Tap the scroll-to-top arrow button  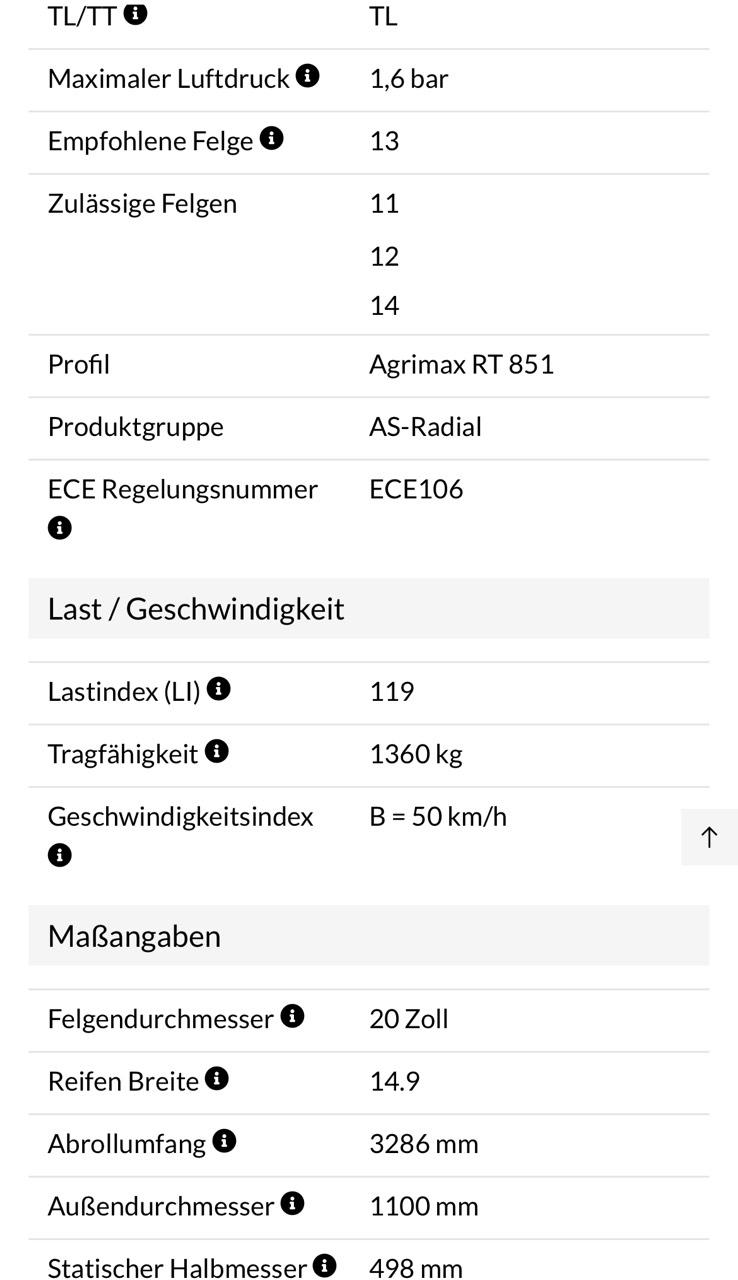709,837
